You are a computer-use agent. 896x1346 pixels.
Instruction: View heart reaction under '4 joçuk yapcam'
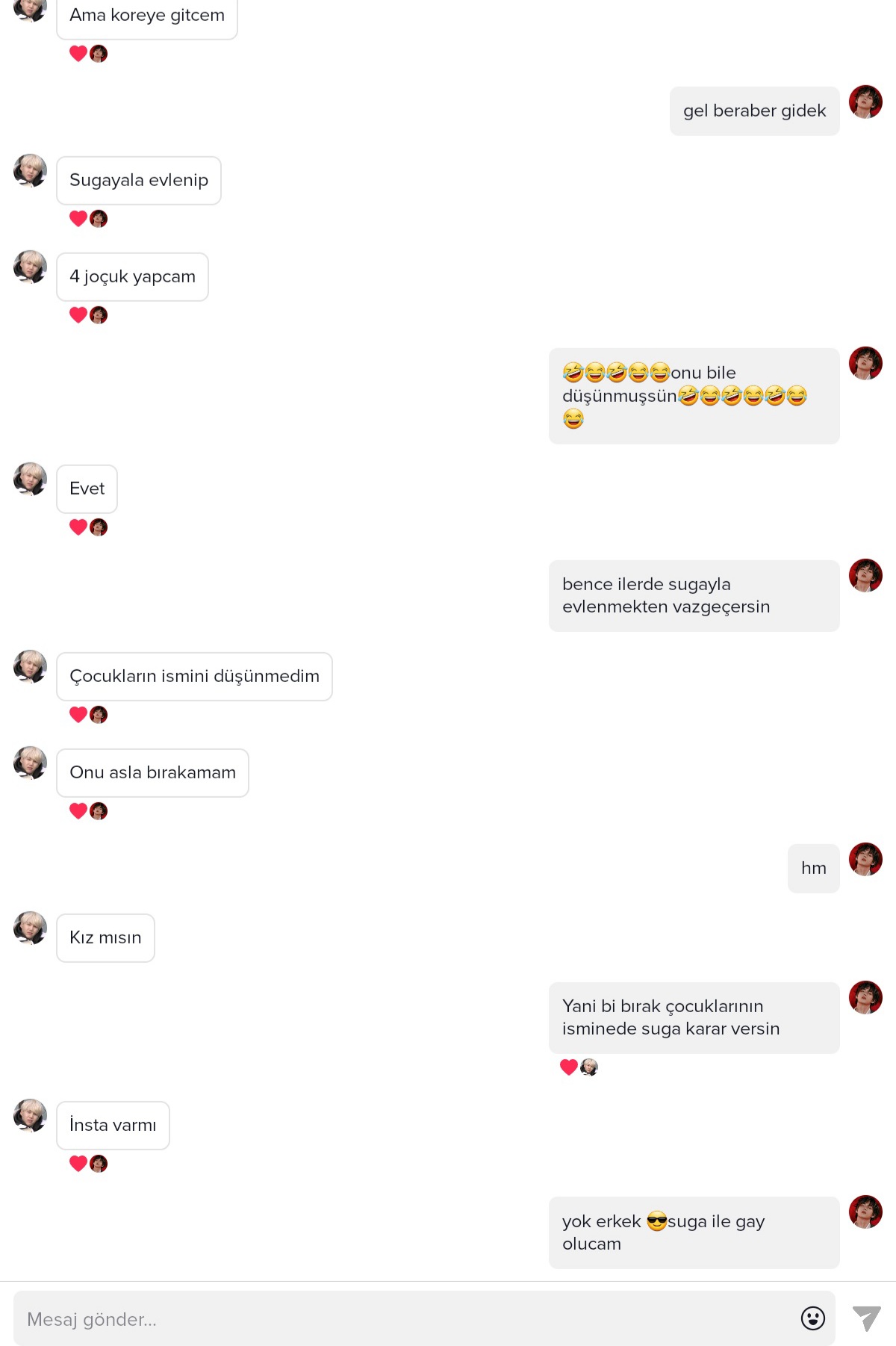(x=78, y=314)
